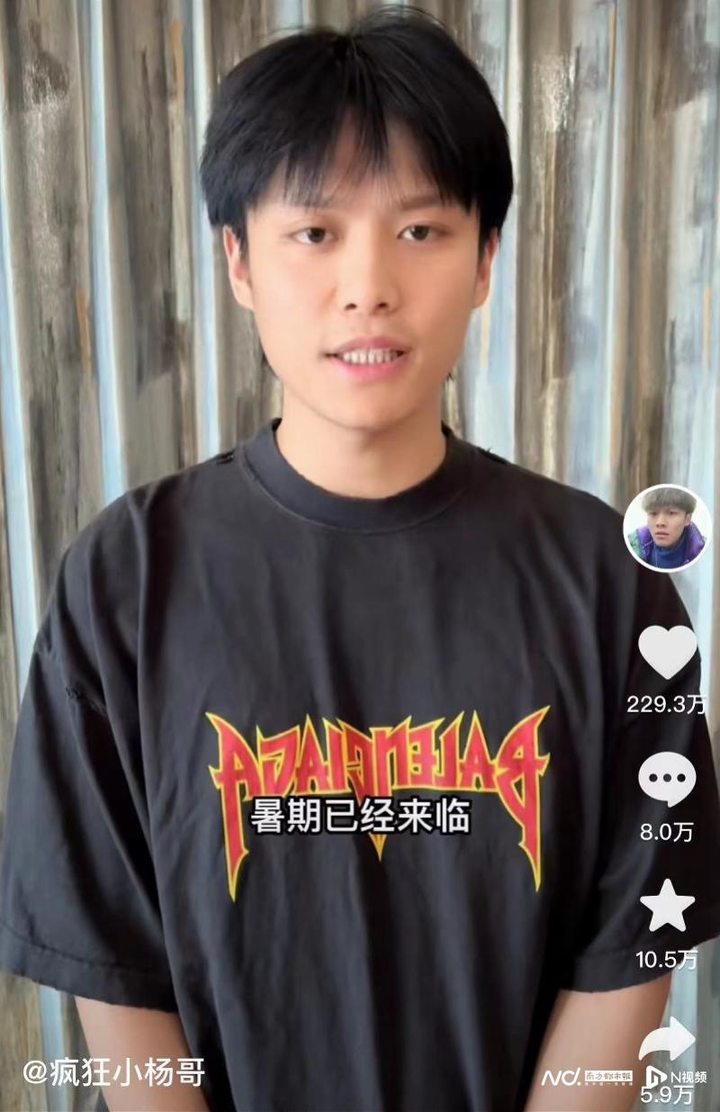
Task: Like this video with the heart icon
Action: pos(667,651)
